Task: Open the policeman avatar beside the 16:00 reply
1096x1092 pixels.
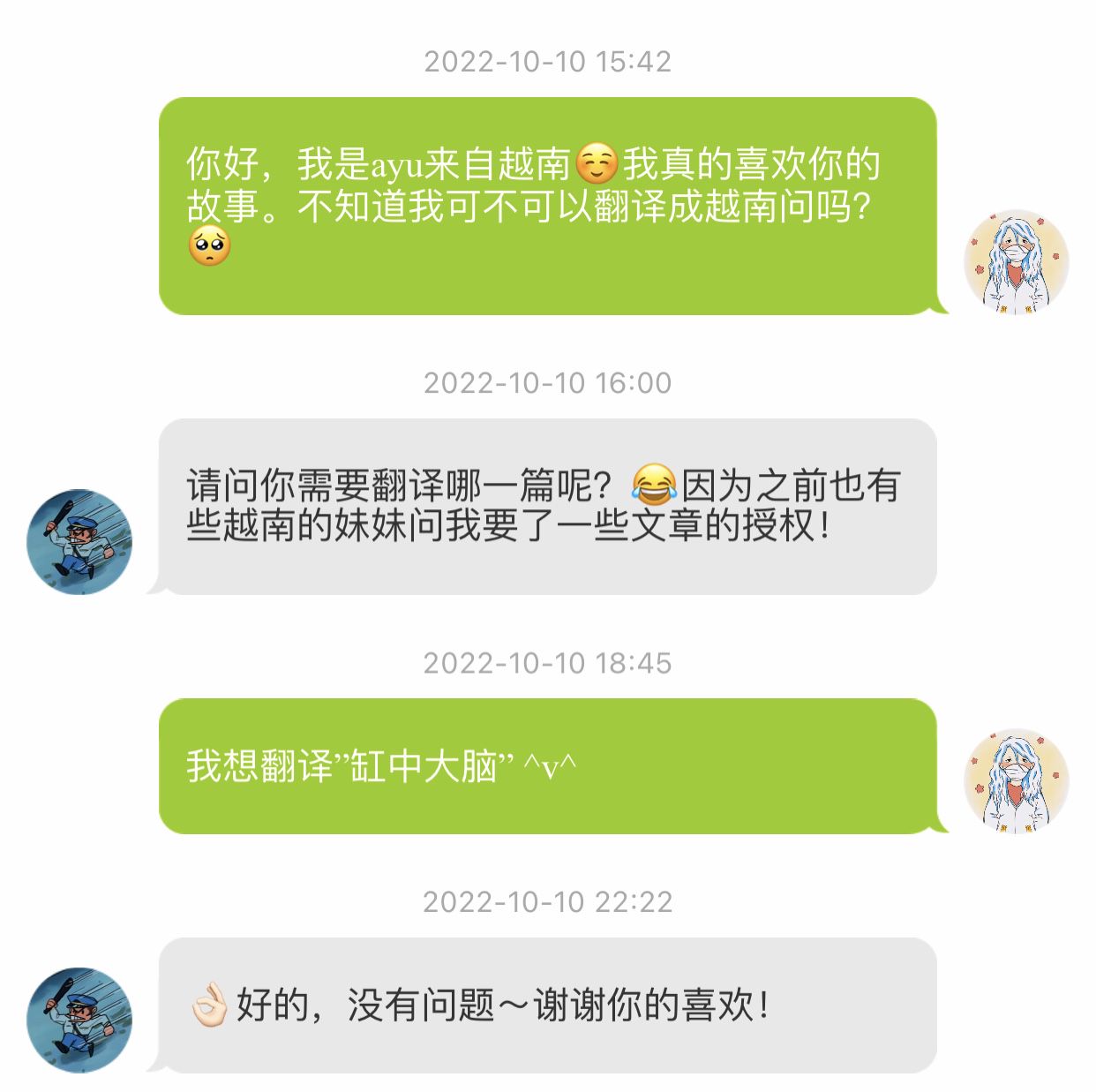Action: pyautogui.click(x=79, y=541)
